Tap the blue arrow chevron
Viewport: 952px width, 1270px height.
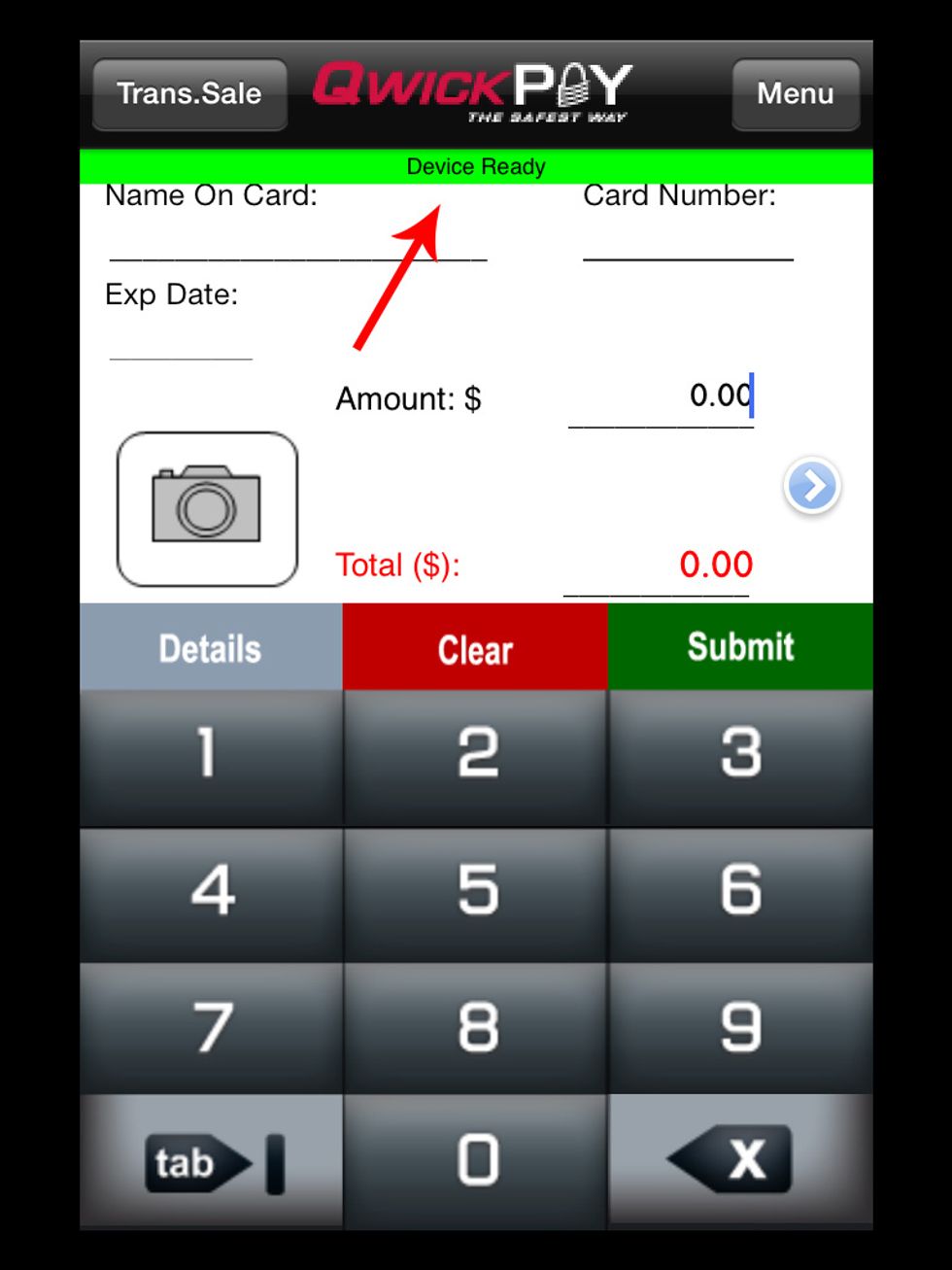(x=811, y=485)
